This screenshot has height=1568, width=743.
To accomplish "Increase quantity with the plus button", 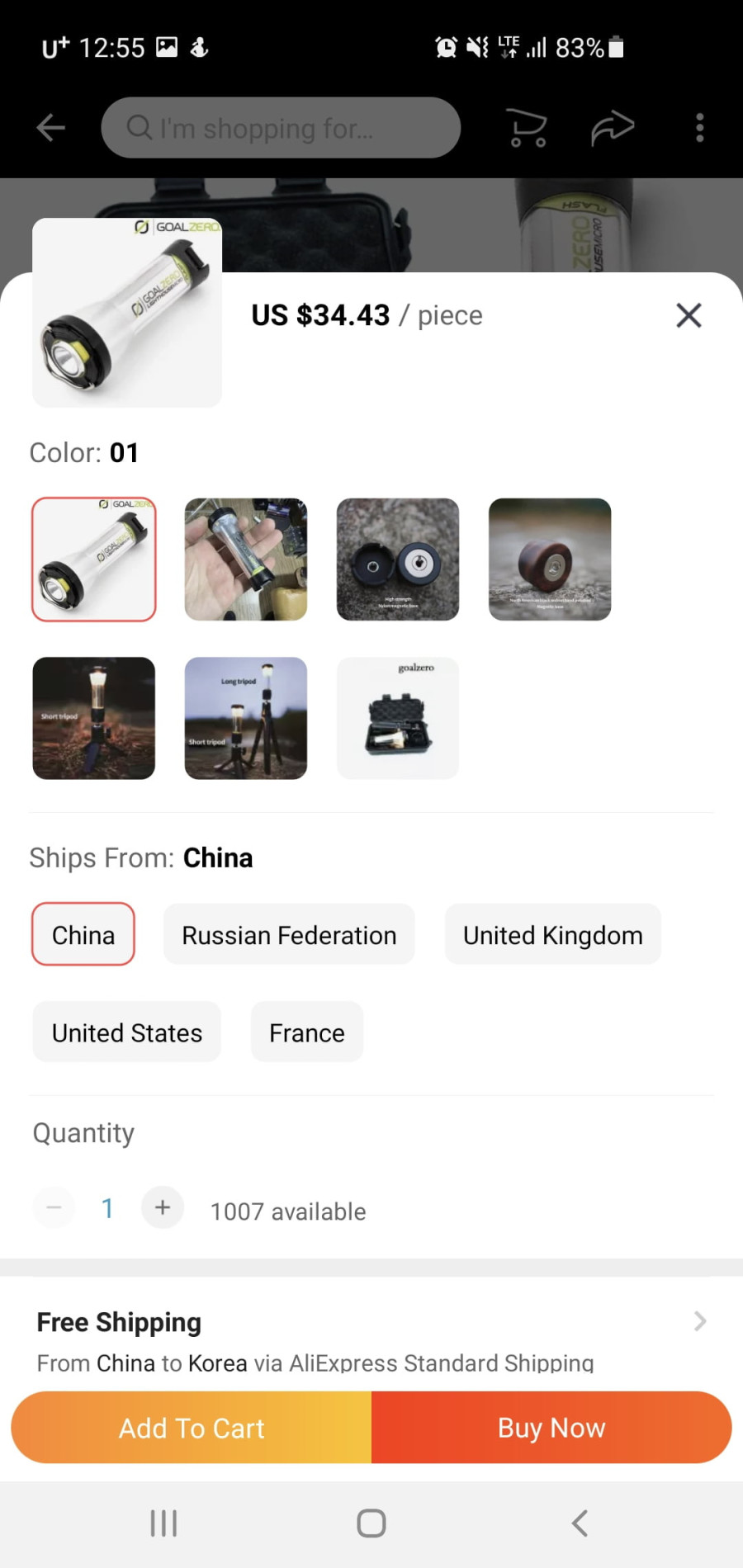I will coord(163,1208).
